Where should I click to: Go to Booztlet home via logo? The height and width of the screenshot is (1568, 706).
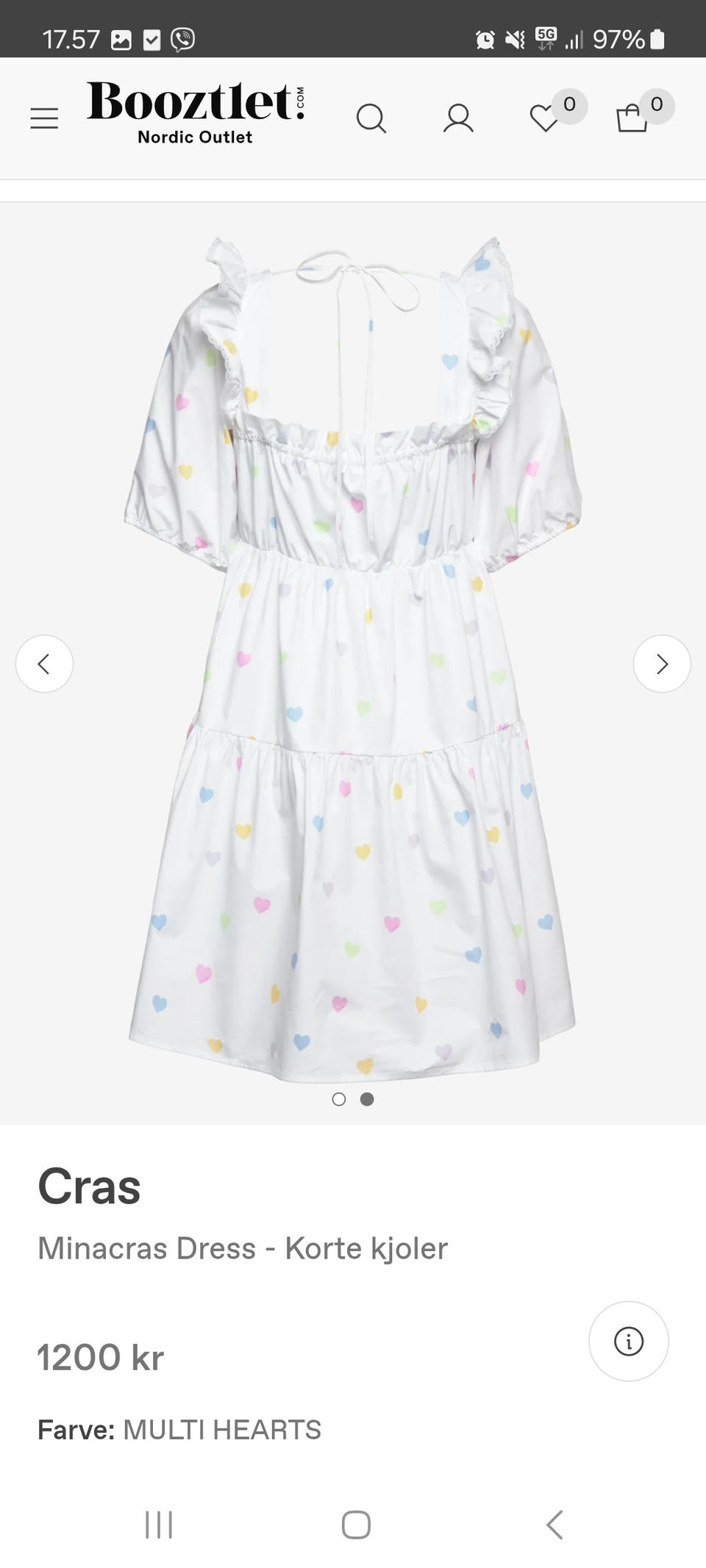point(196,112)
